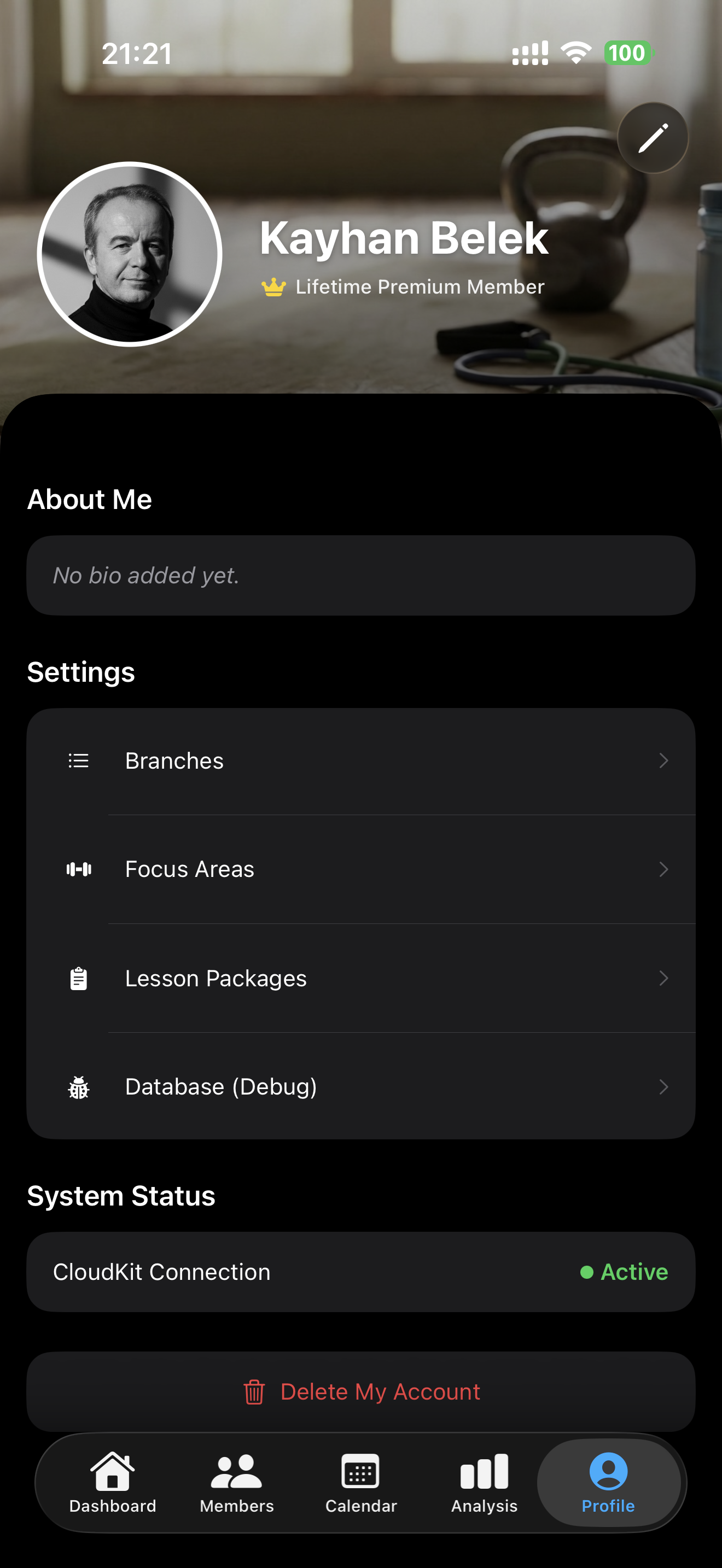The height and width of the screenshot is (1568, 722).
Task: Open Database (Debug) row
Action: pos(360,1086)
